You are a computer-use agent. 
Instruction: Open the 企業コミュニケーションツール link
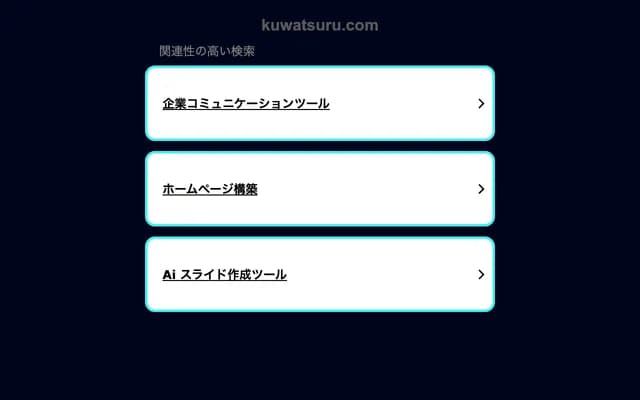246,103
